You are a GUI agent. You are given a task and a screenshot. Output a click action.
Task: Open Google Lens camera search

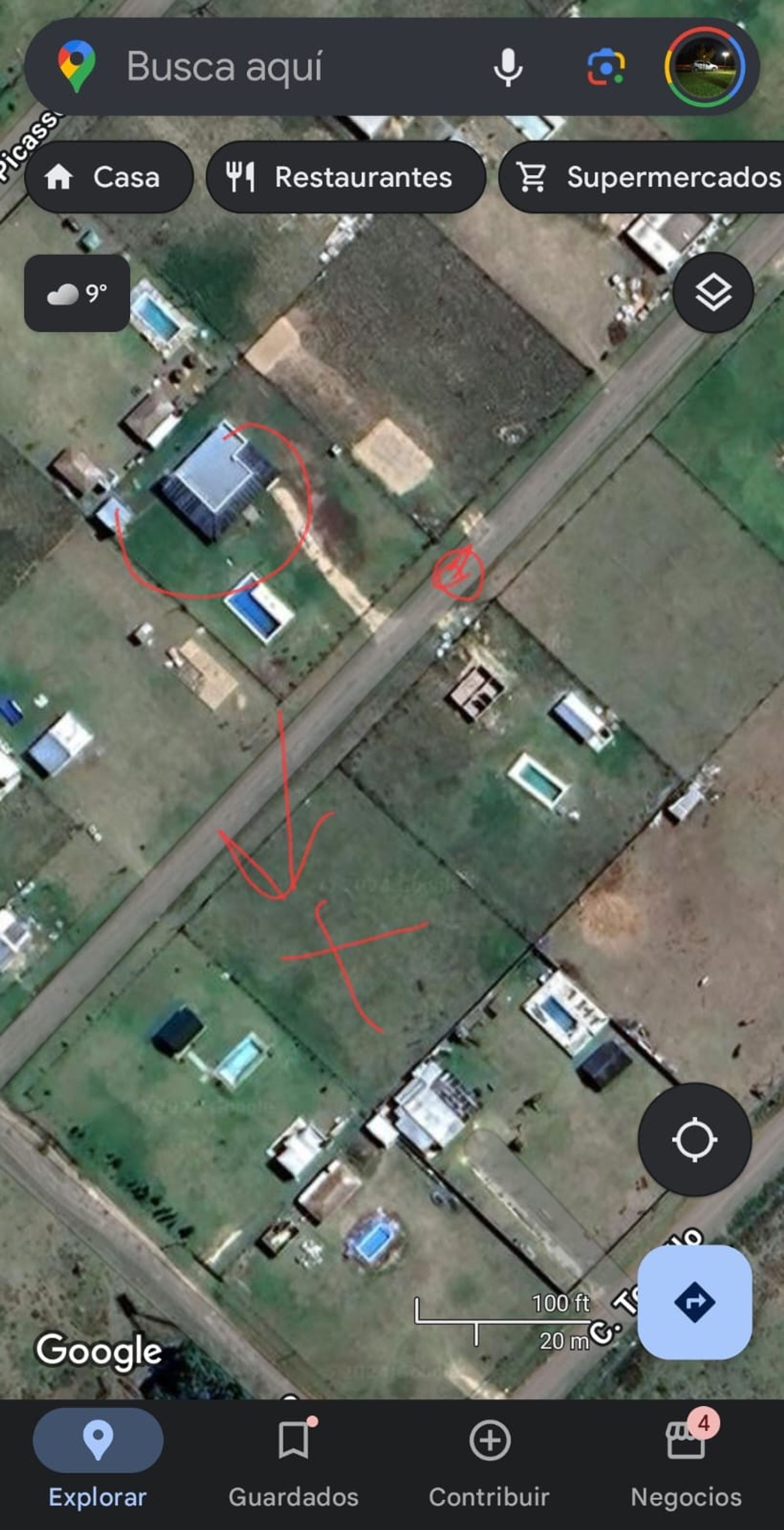coord(606,67)
